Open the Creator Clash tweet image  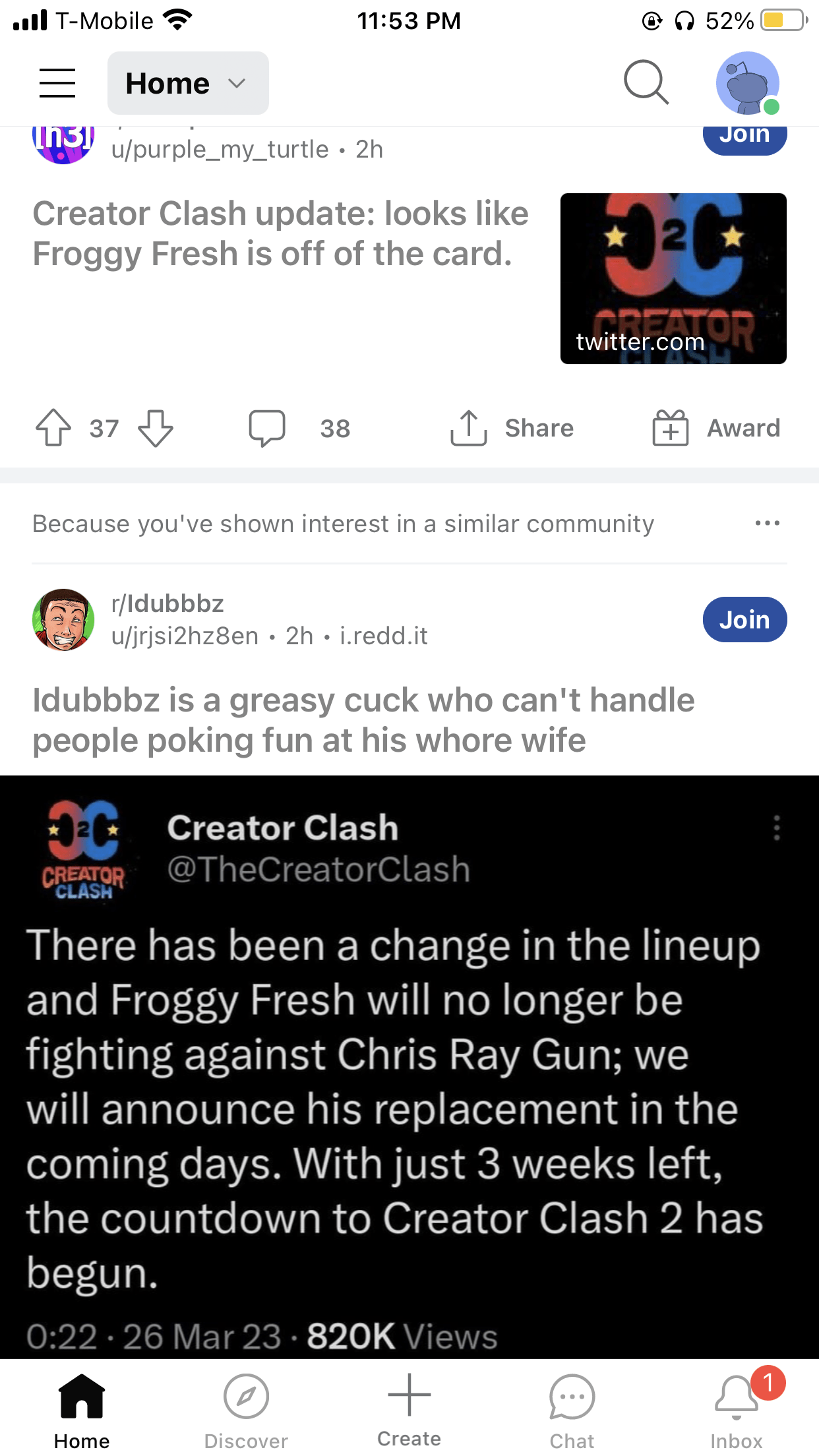409,1068
